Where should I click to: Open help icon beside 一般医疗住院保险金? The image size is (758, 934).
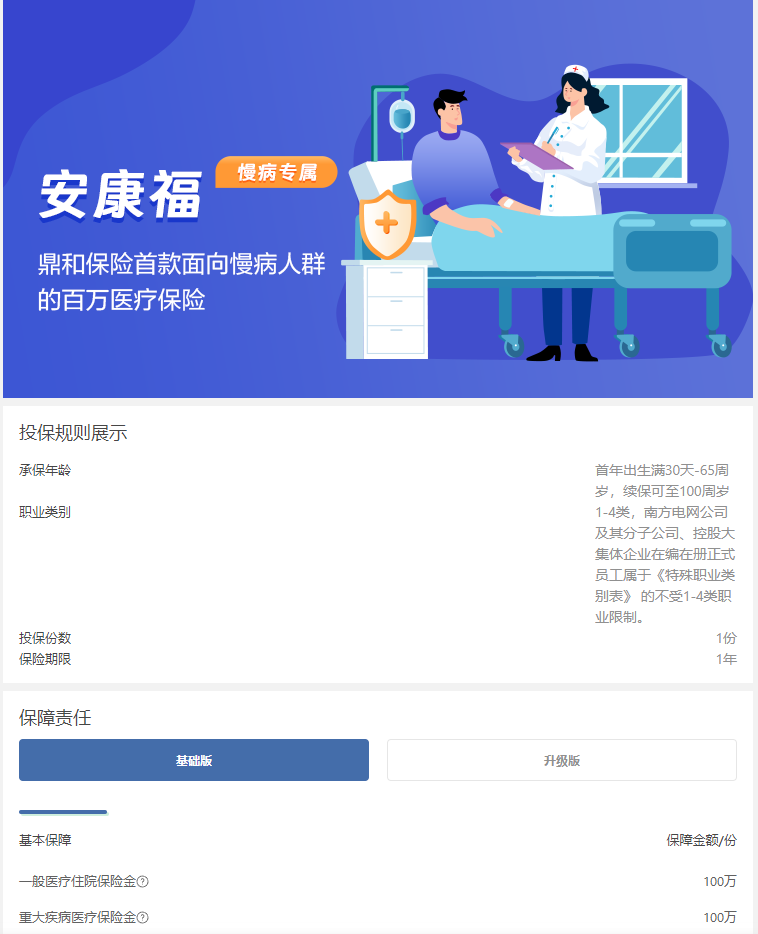tap(143, 882)
